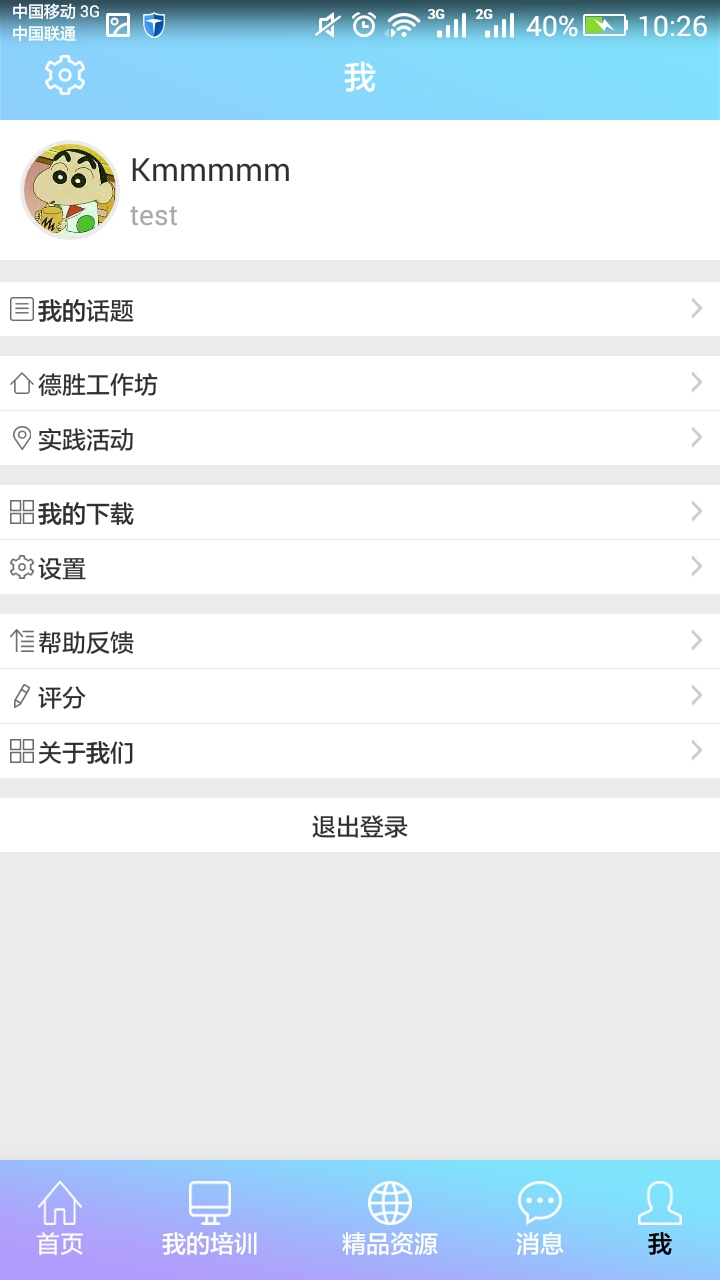
Task: Expand the 帮助反馈 feedback row chevron
Action: click(x=696, y=639)
